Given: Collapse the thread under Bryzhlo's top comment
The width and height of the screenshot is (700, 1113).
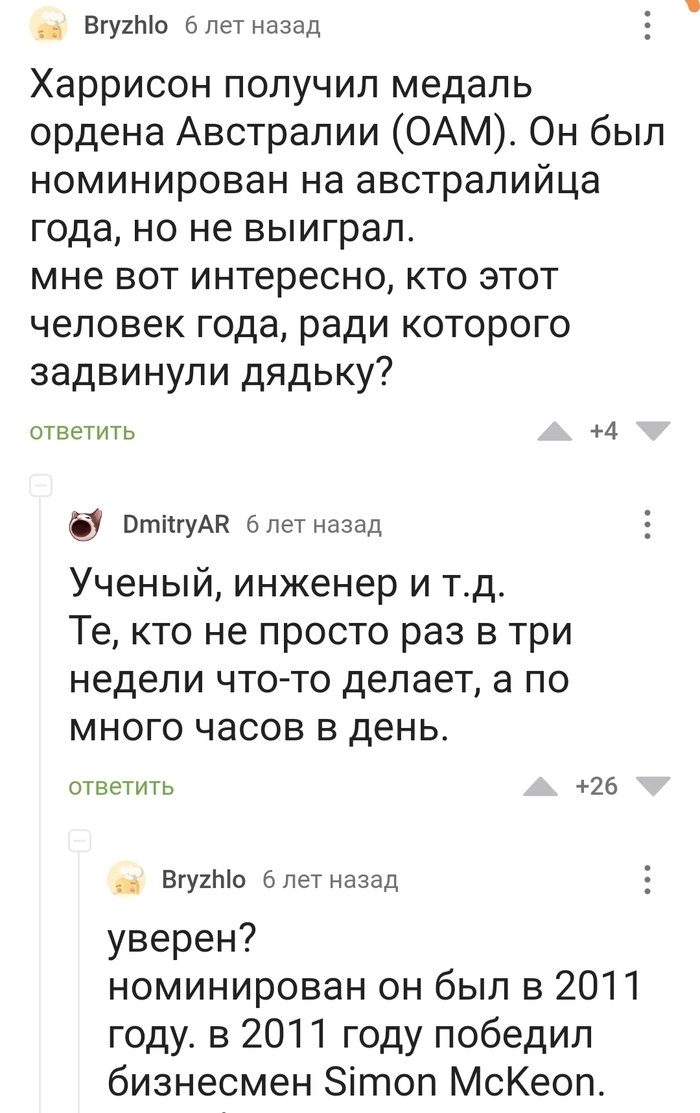Looking at the screenshot, I should (42, 487).
